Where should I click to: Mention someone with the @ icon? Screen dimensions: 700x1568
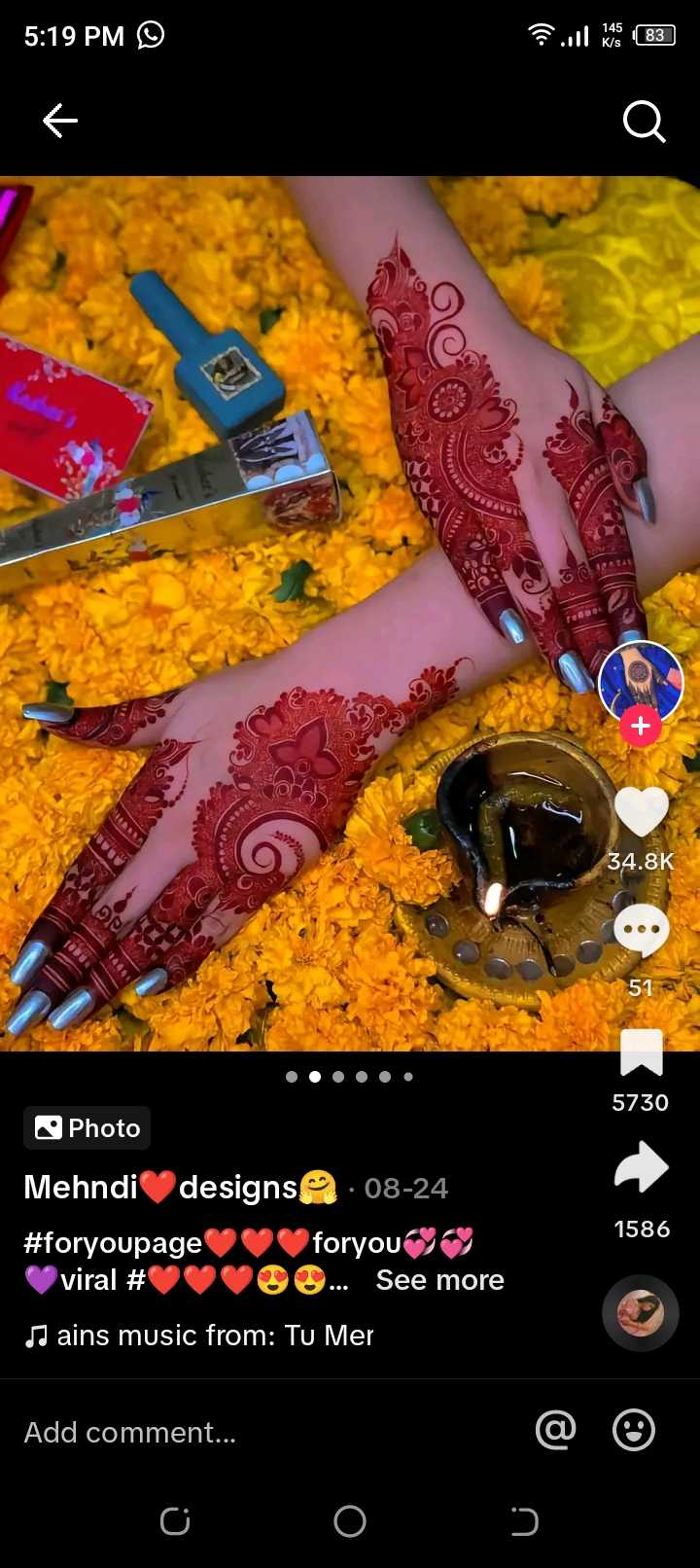[556, 1430]
